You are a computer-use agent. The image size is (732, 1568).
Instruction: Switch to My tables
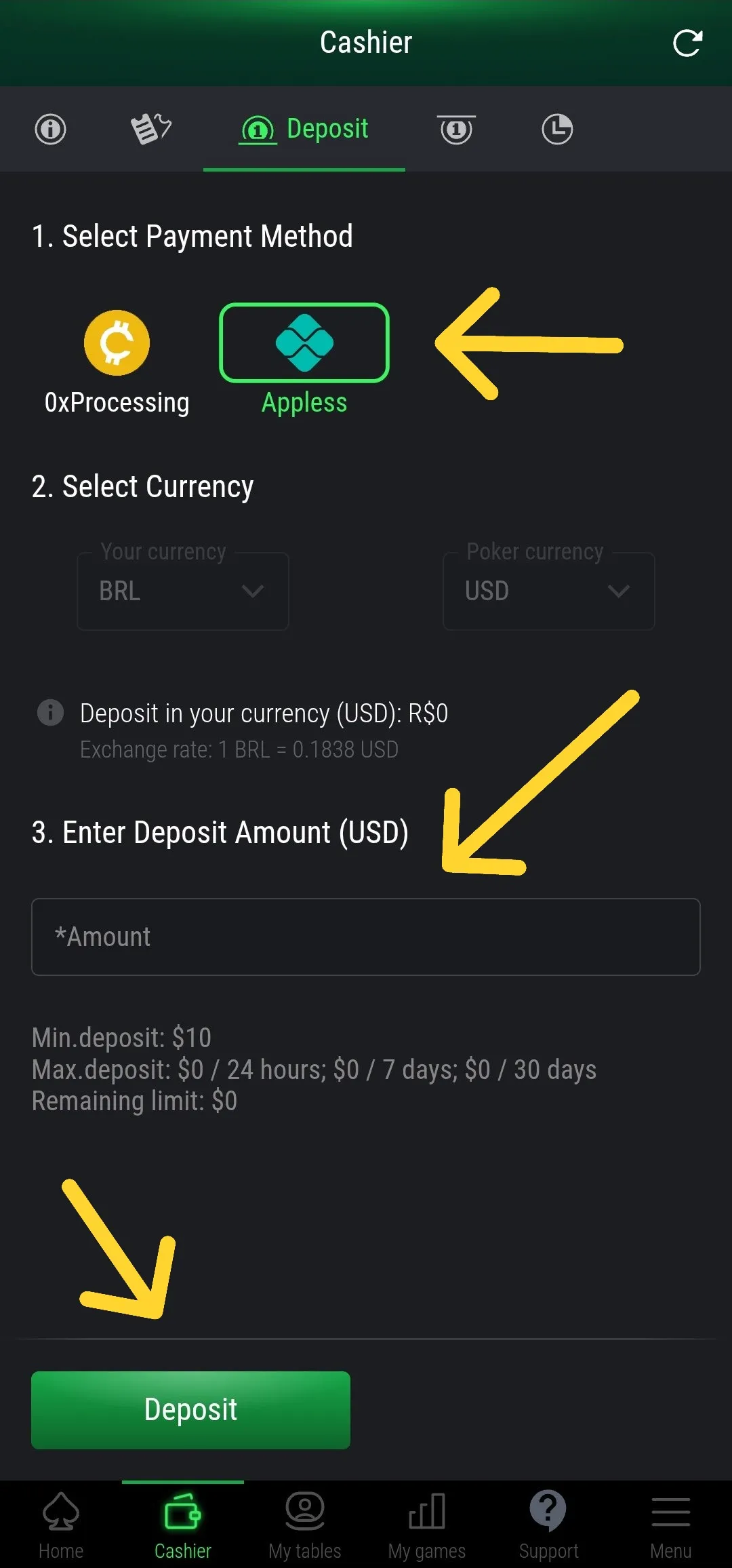(305, 1524)
